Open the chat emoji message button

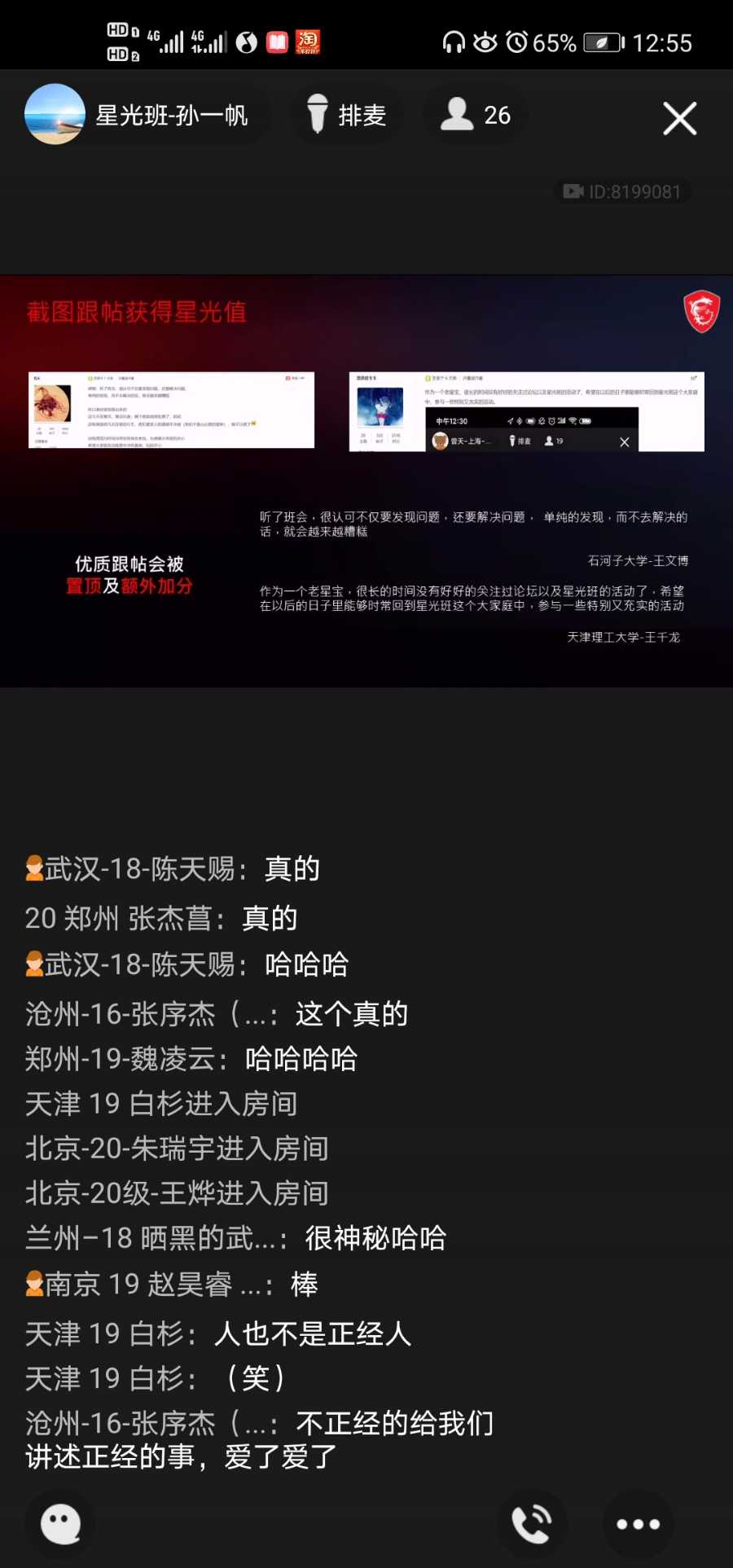(61, 1523)
